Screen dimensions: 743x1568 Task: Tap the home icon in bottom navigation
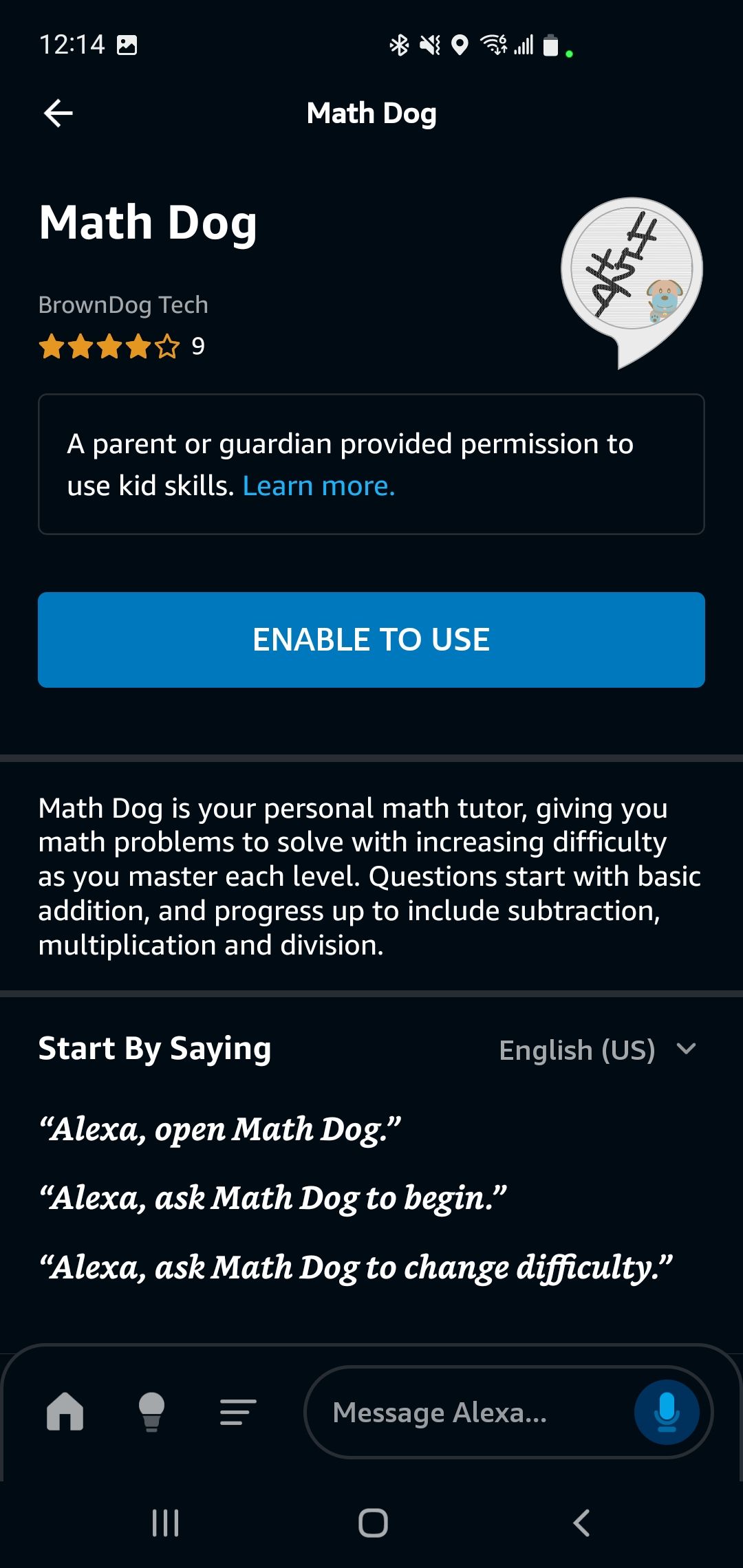(65, 1413)
